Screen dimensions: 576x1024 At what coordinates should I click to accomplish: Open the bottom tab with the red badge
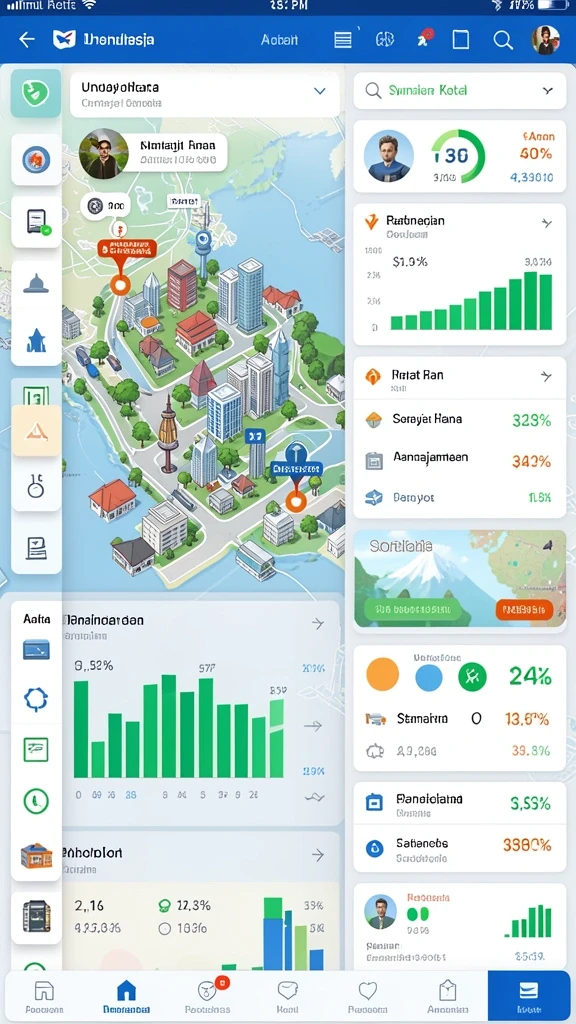[208, 997]
